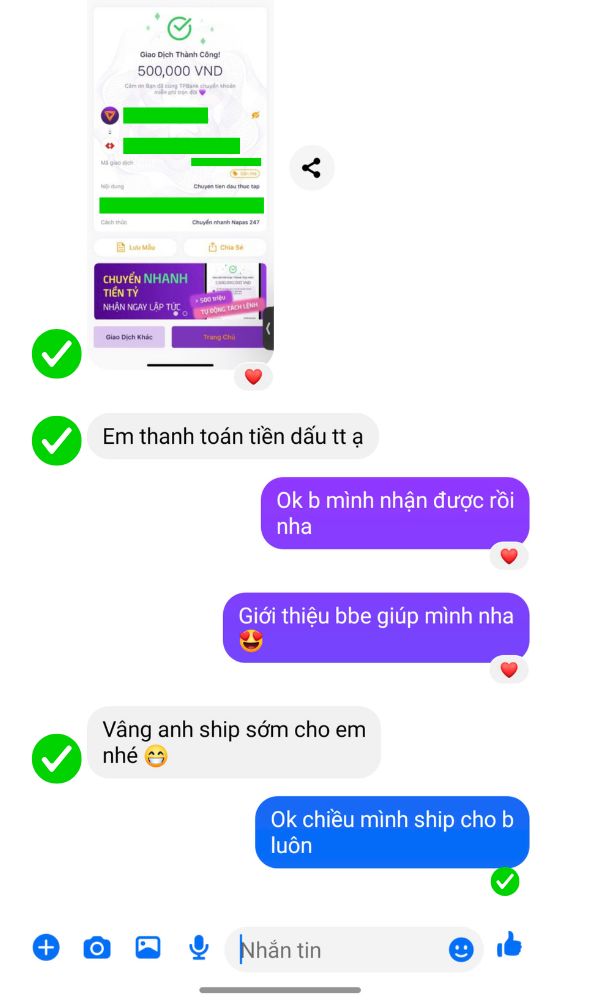Focus the Nhắn tin message field
Image resolution: width=600 pixels, height=1000 pixels.
(x=340, y=950)
